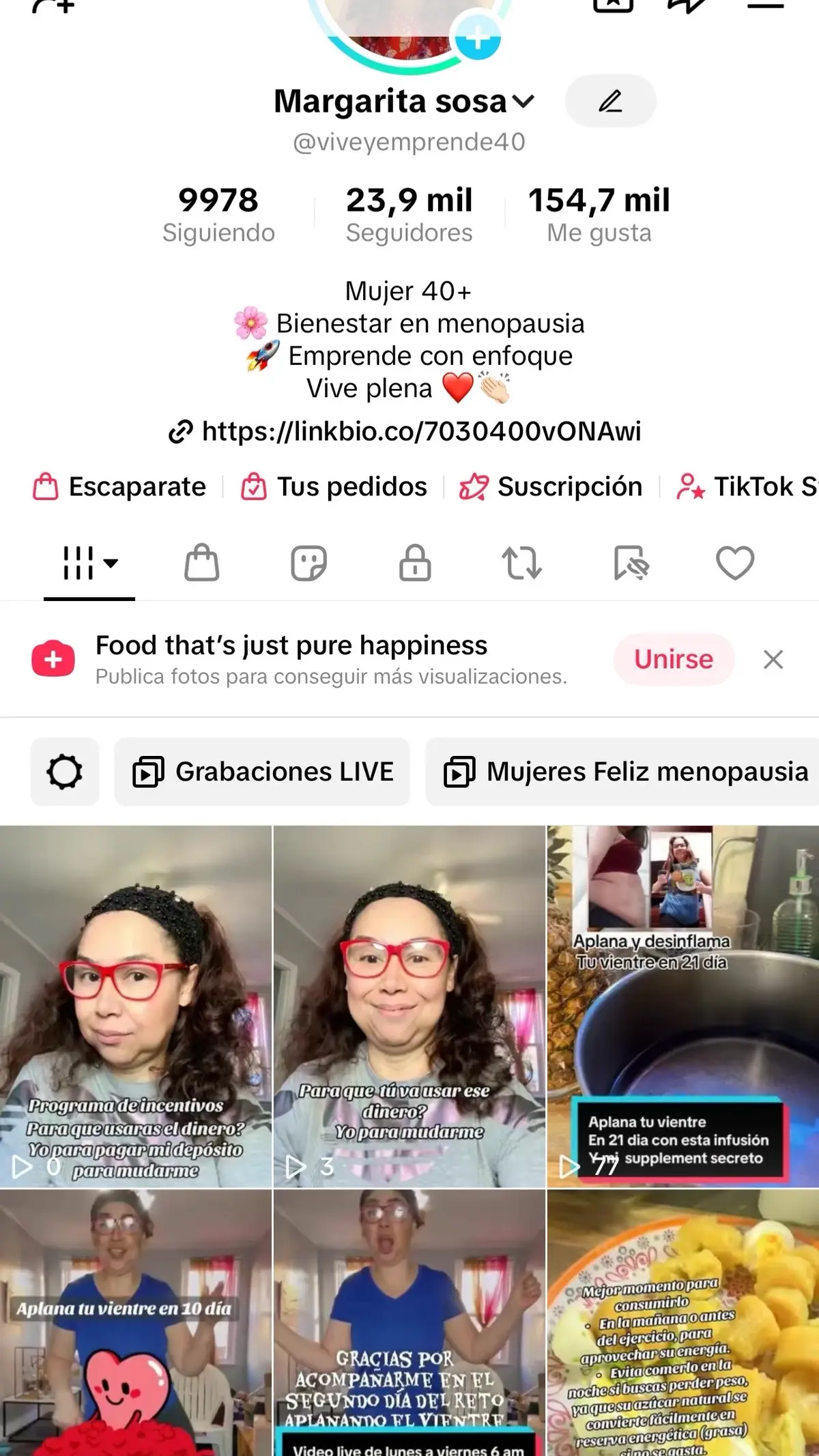819x1456 pixels.
Task: Tap the Unirse join button
Action: 674,659
